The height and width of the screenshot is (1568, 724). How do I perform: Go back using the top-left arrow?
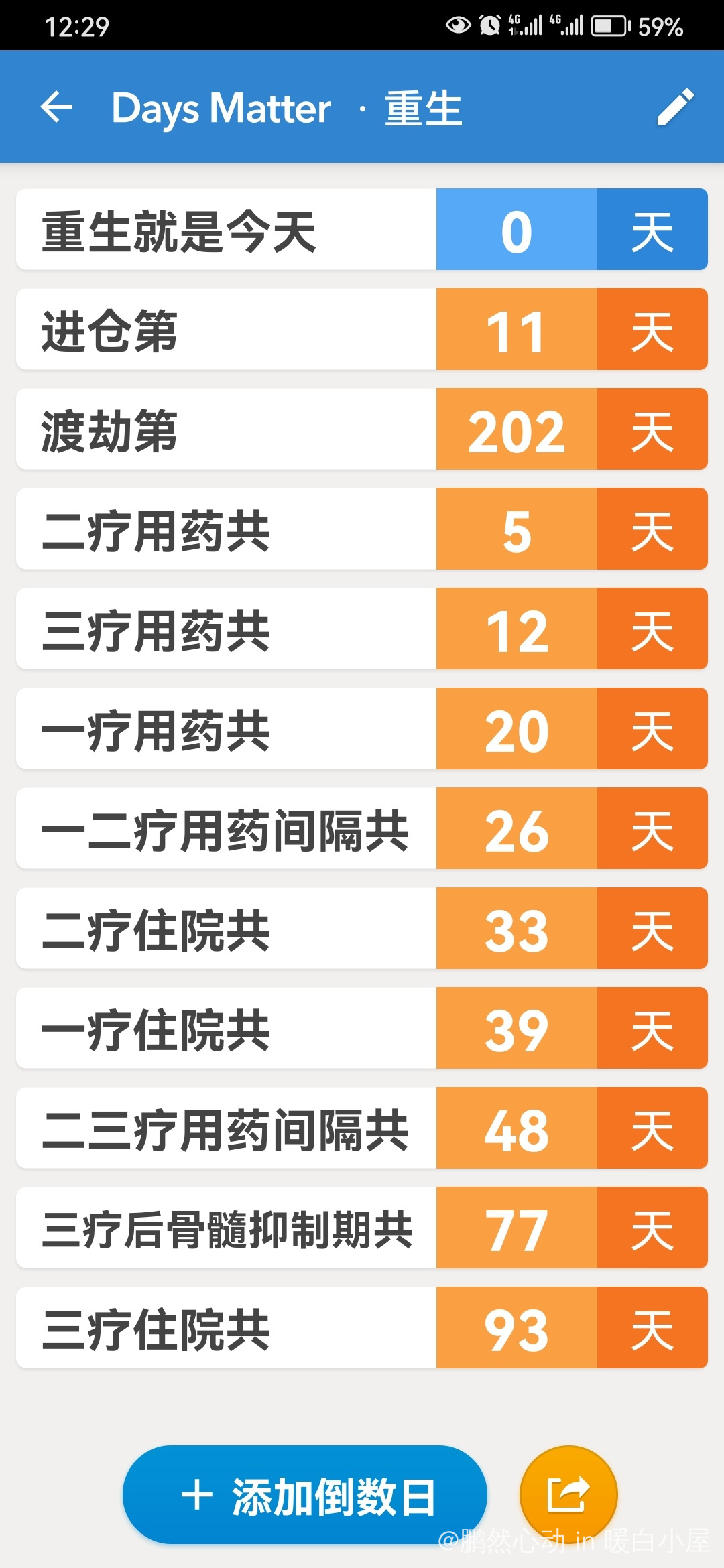57,107
